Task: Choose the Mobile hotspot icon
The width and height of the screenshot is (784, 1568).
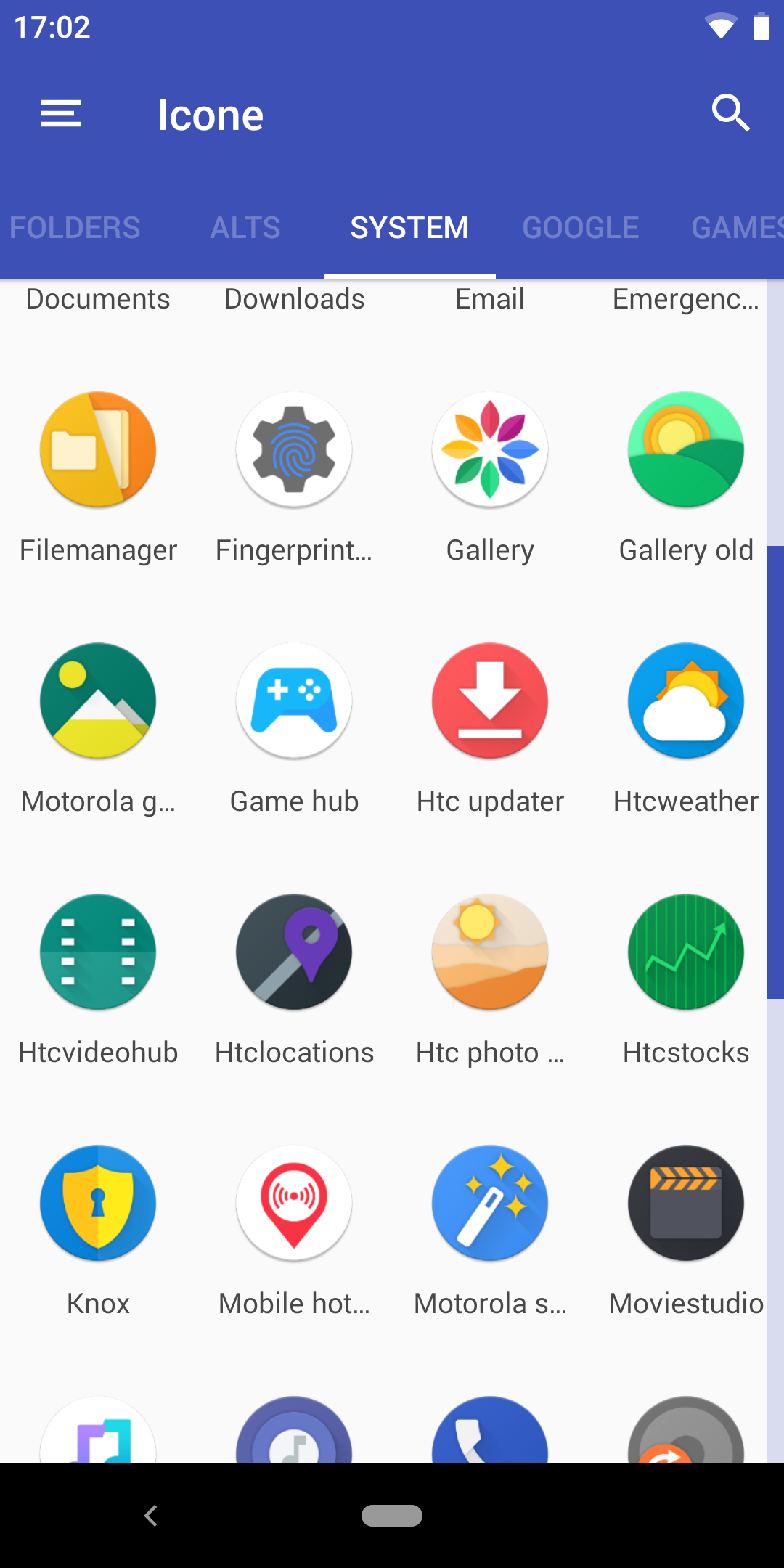Action: [294, 1204]
